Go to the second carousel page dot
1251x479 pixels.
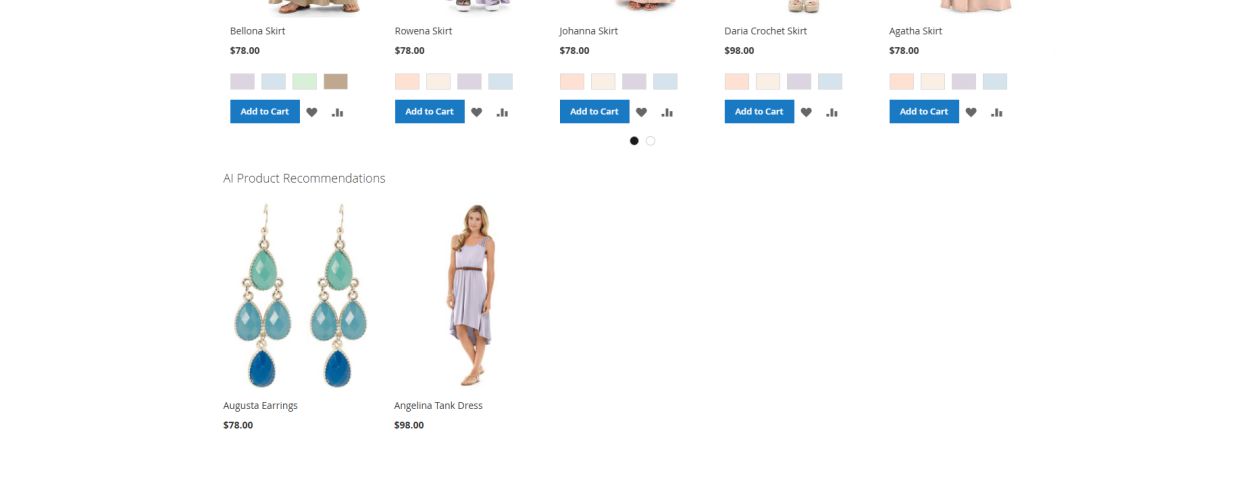pos(650,141)
